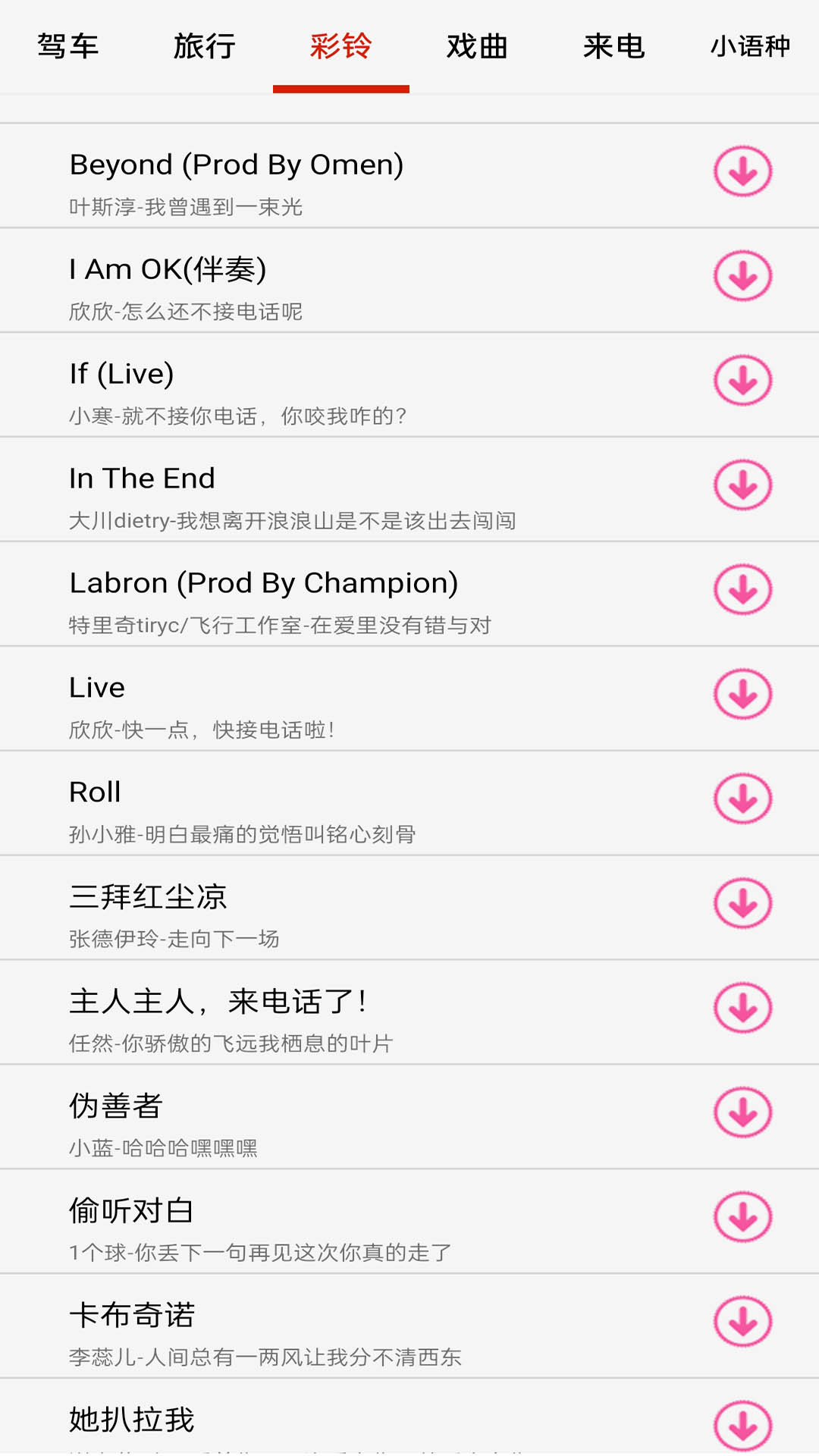Screen dimensions: 819x1456
Task: Download 主人主人，来电话了！ ringtone
Action: 743,1009
